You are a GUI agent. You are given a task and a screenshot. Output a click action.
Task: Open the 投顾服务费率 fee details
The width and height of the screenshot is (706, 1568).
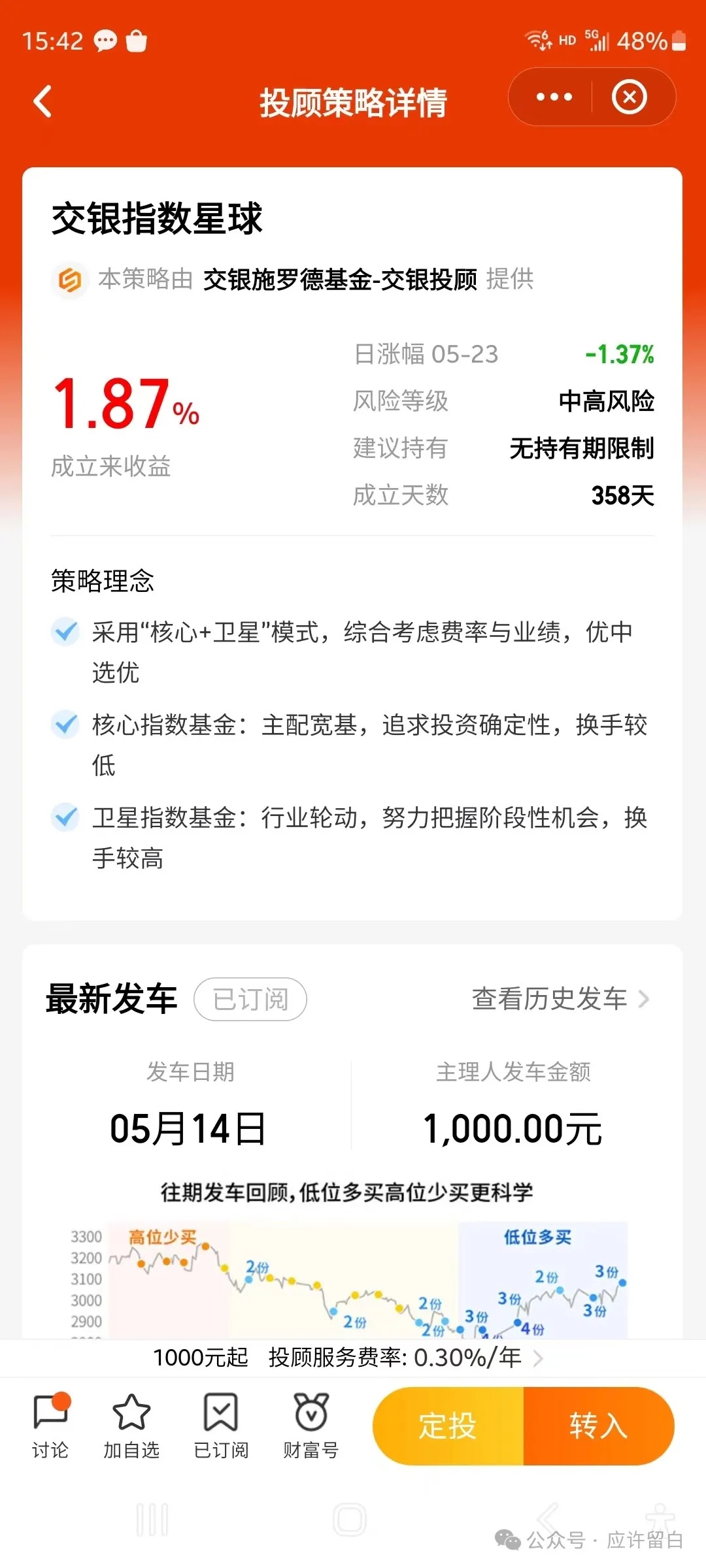pyautogui.click(x=405, y=1358)
